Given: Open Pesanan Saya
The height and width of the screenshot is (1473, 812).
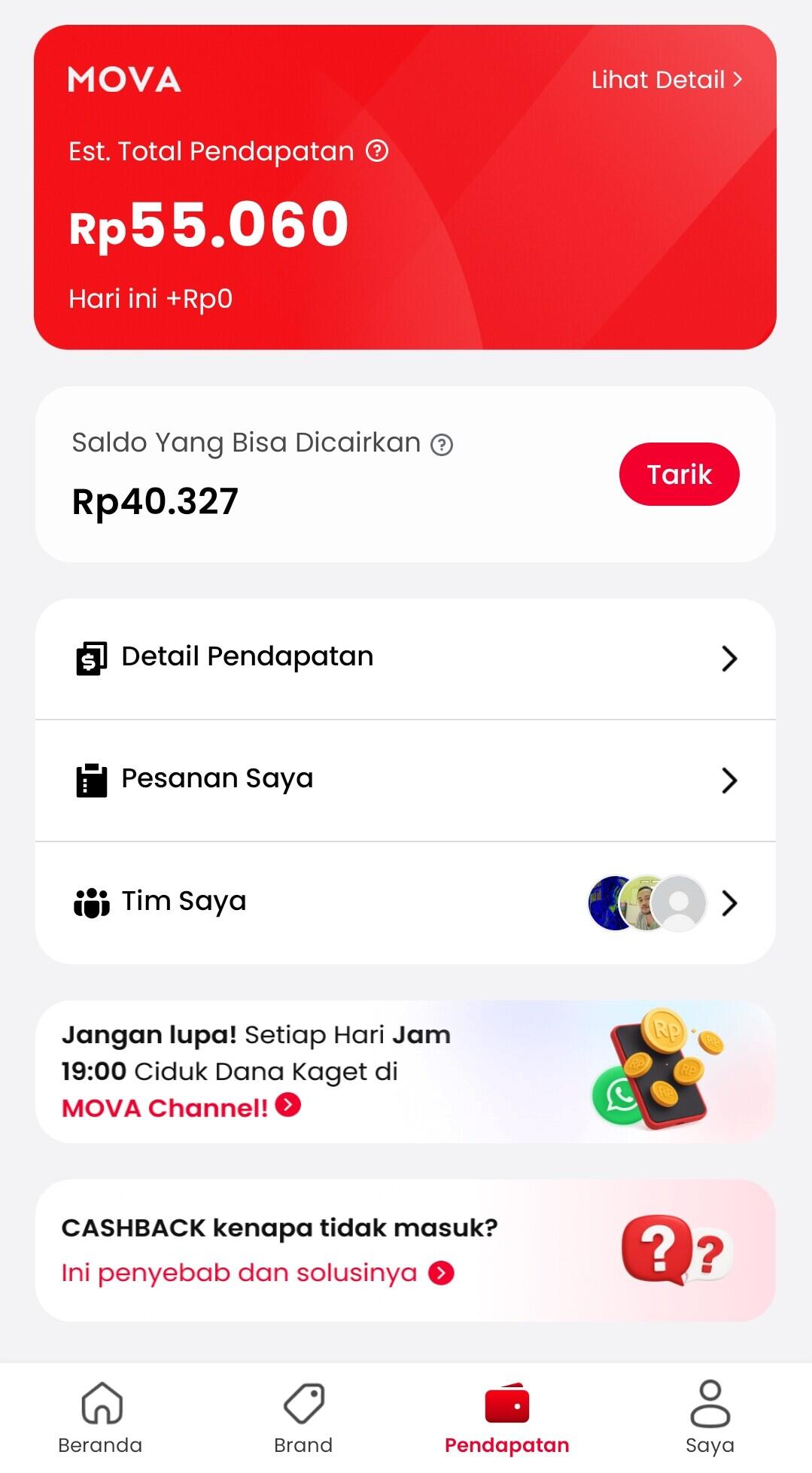Looking at the screenshot, I should click(x=405, y=780).
